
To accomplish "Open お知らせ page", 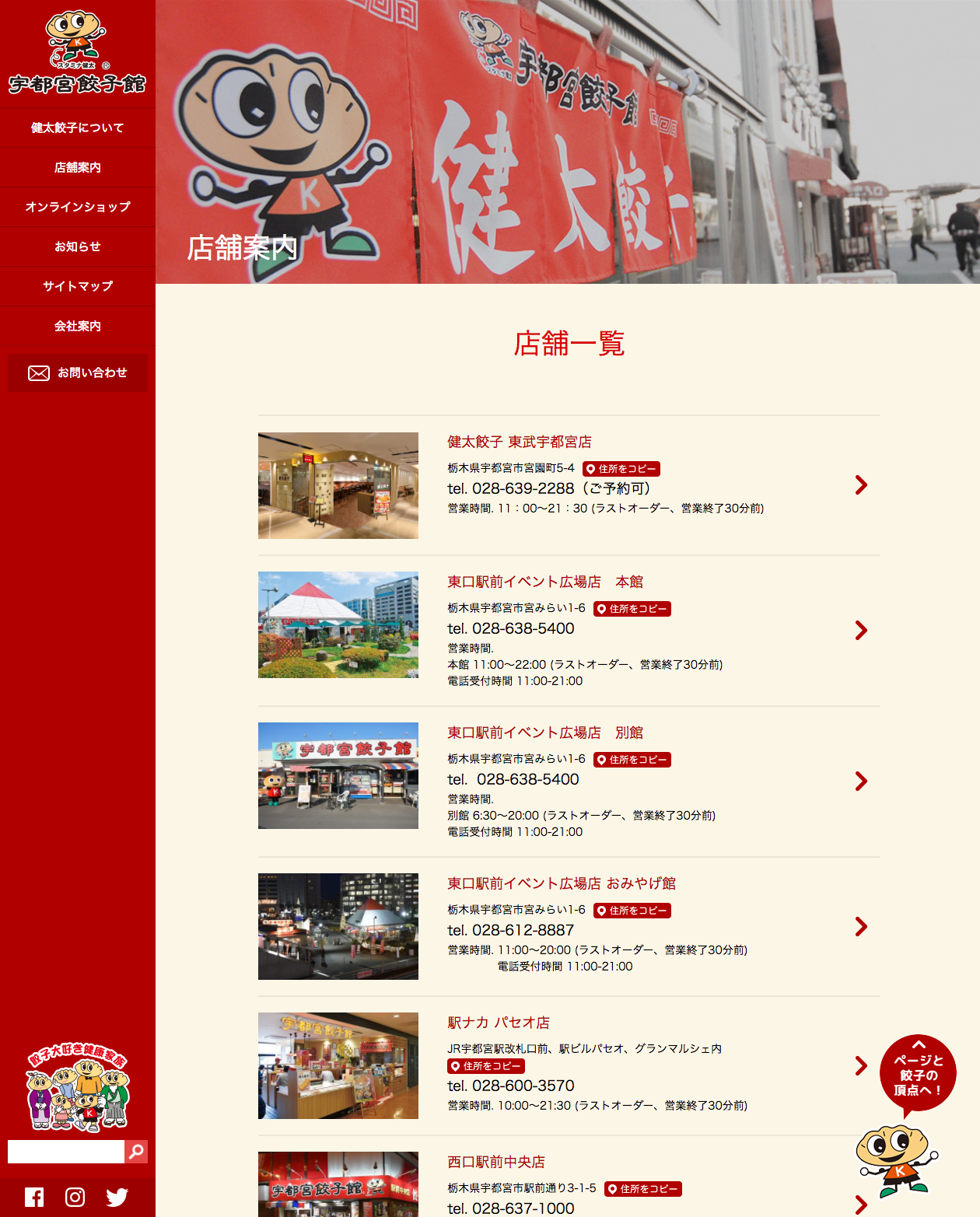I will 77,247.
